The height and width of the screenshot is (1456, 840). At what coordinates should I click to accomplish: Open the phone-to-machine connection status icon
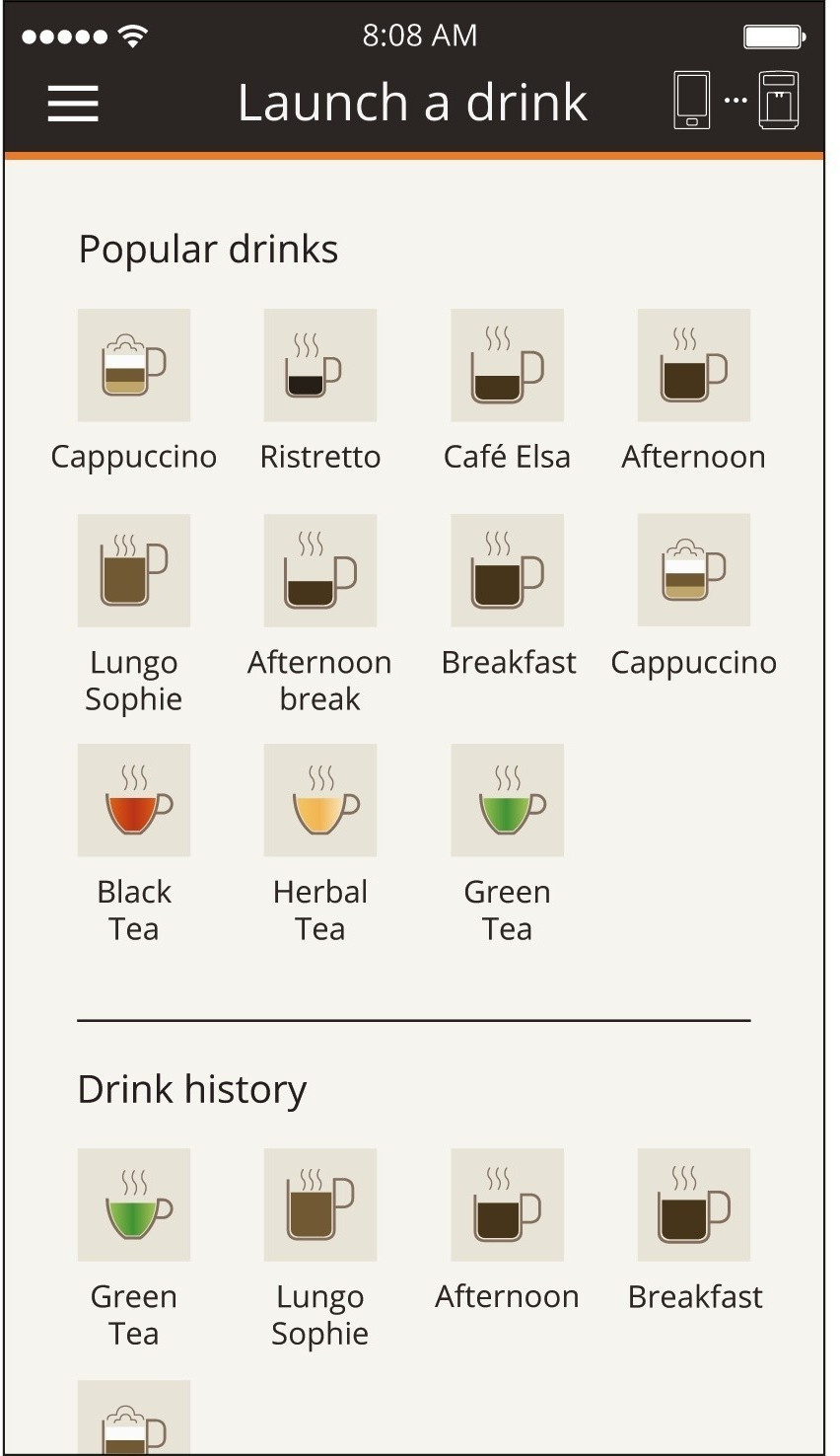[x=735, y=101]
